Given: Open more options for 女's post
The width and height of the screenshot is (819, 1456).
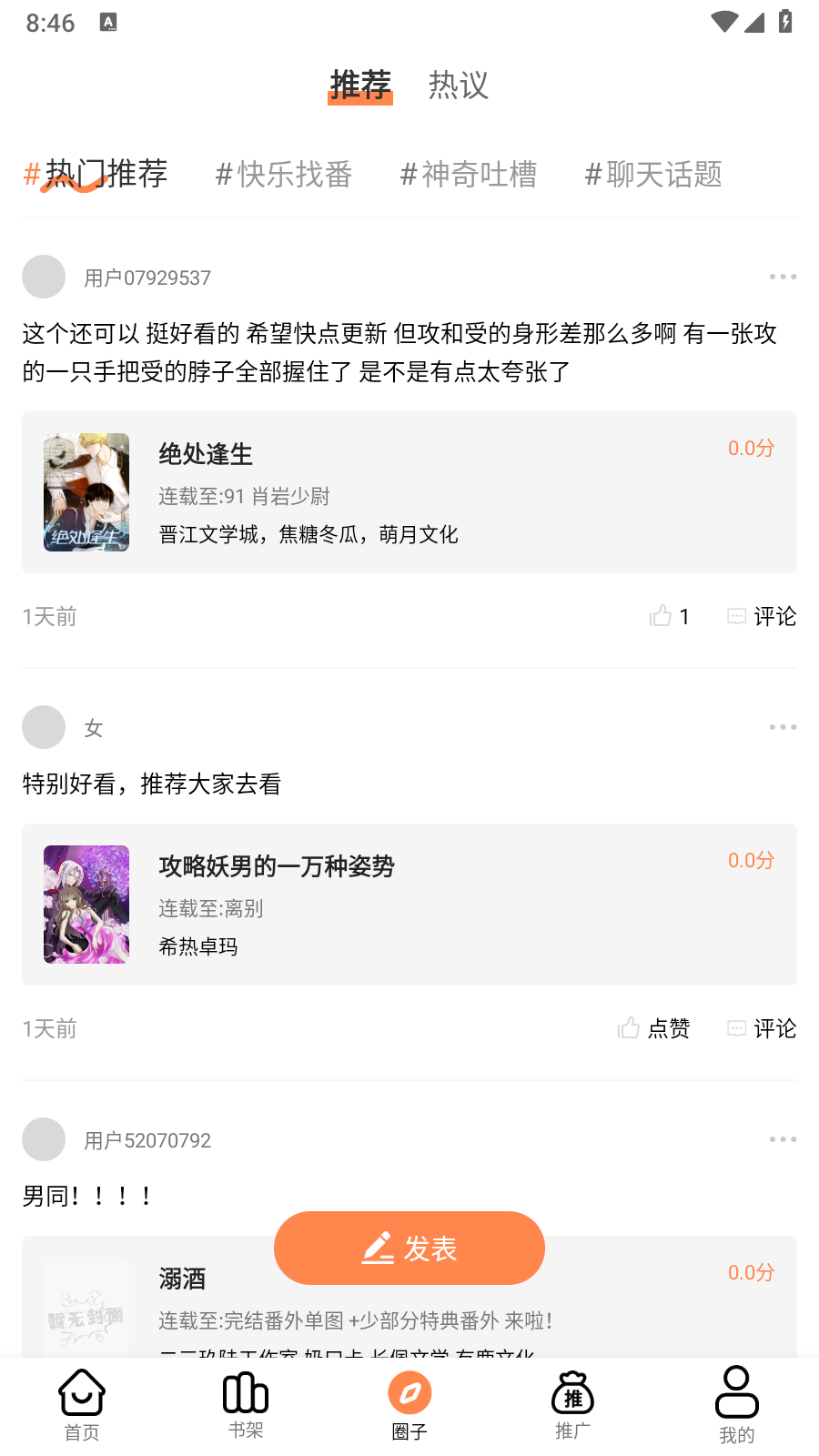Looking at the screenshot, I should click(x=782, y=727).
